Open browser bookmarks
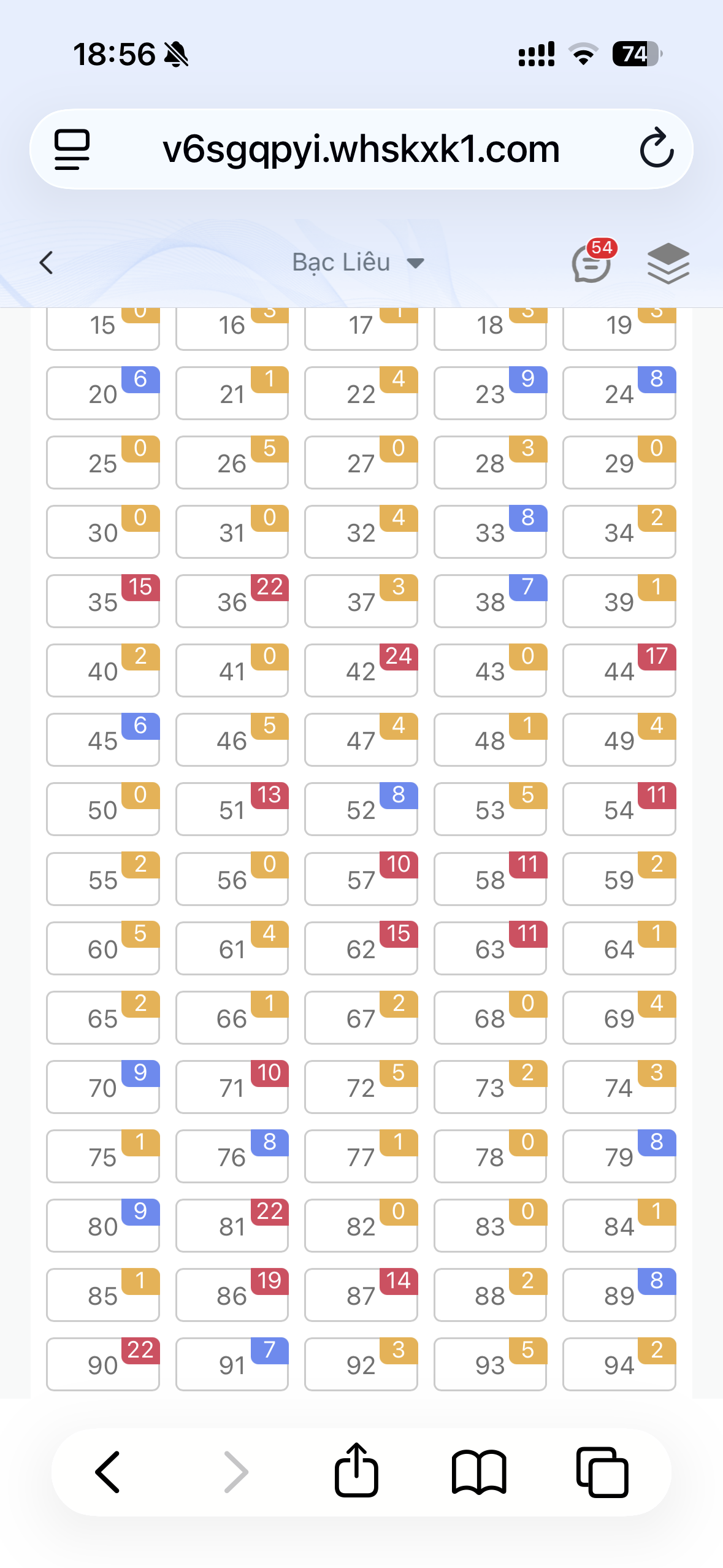723x1568 pixels. click(x=479, y=1472)
